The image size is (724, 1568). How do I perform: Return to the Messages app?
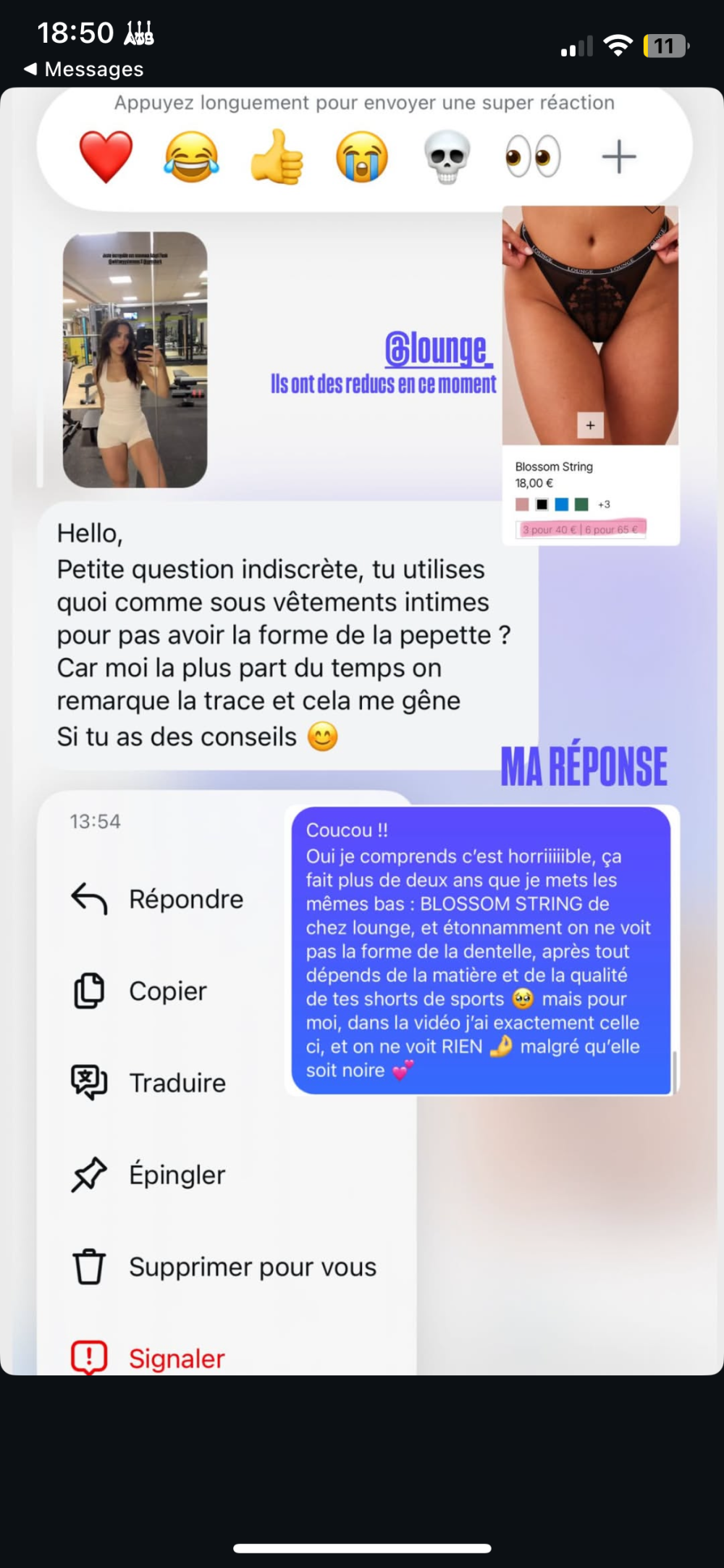pos(83,70)
